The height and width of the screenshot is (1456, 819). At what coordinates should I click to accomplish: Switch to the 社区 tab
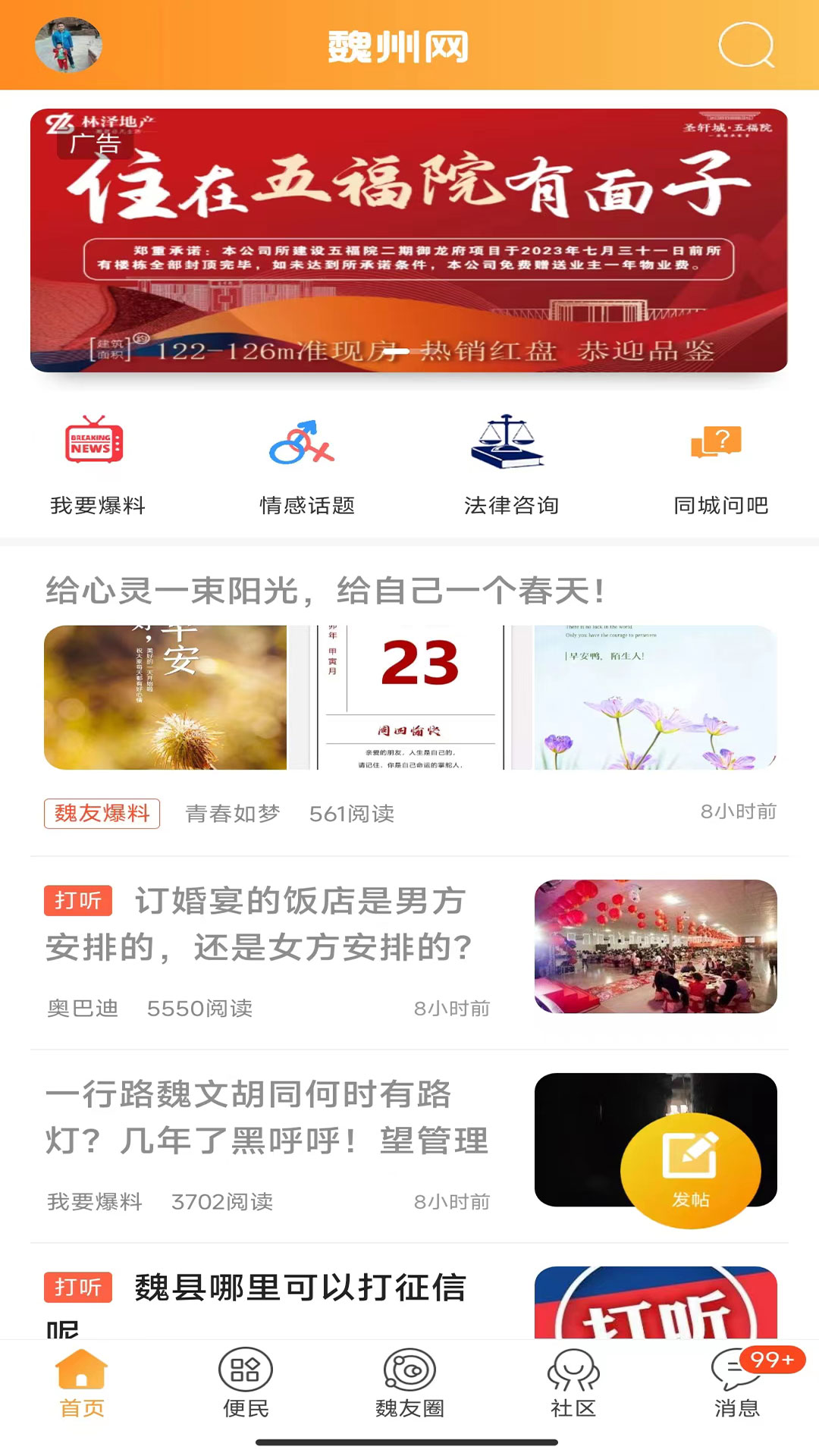(573, 1383)
